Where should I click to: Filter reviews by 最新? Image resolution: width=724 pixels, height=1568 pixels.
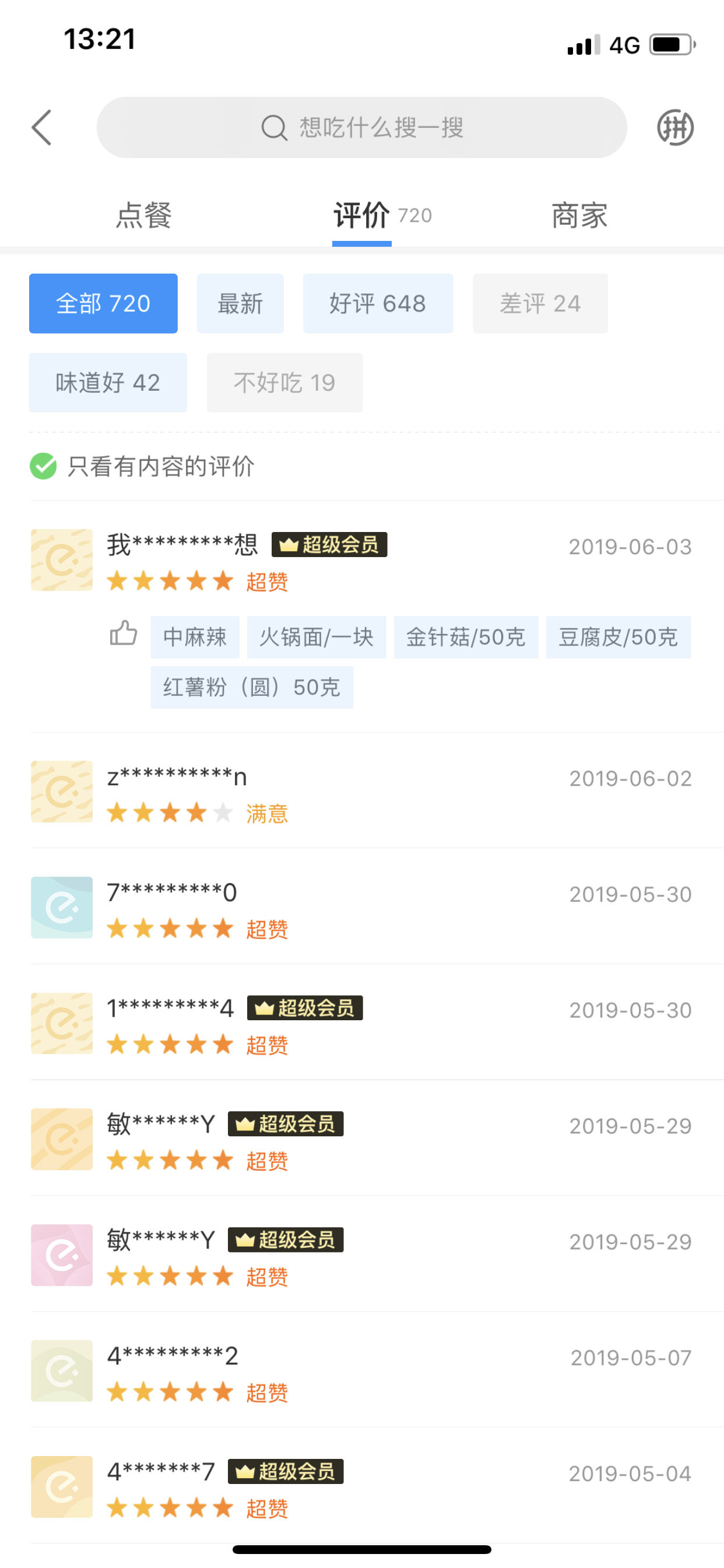240,303
